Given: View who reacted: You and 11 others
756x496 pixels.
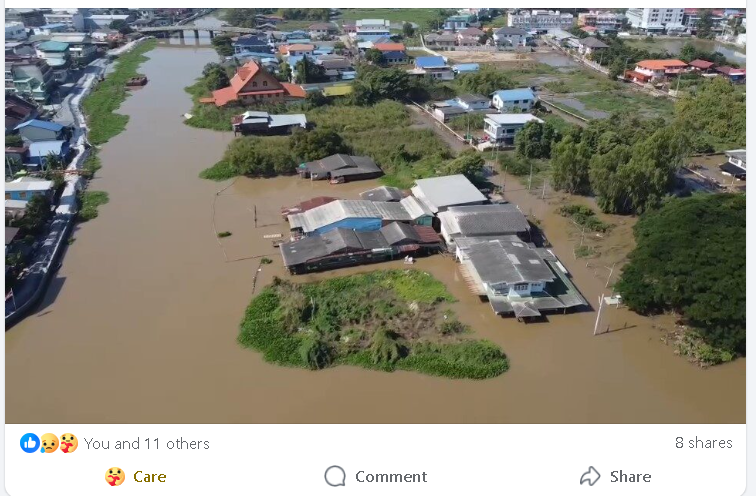Looking at the screenshot, I should click(x=146, y=443).
